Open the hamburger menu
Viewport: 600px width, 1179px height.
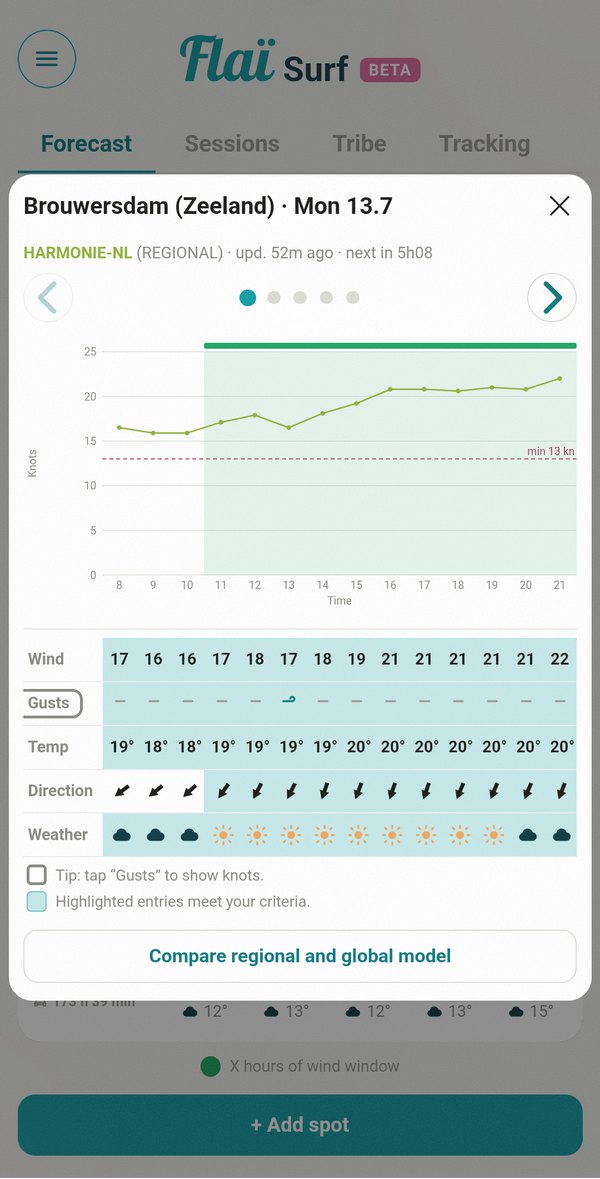[x=47, y=59]
